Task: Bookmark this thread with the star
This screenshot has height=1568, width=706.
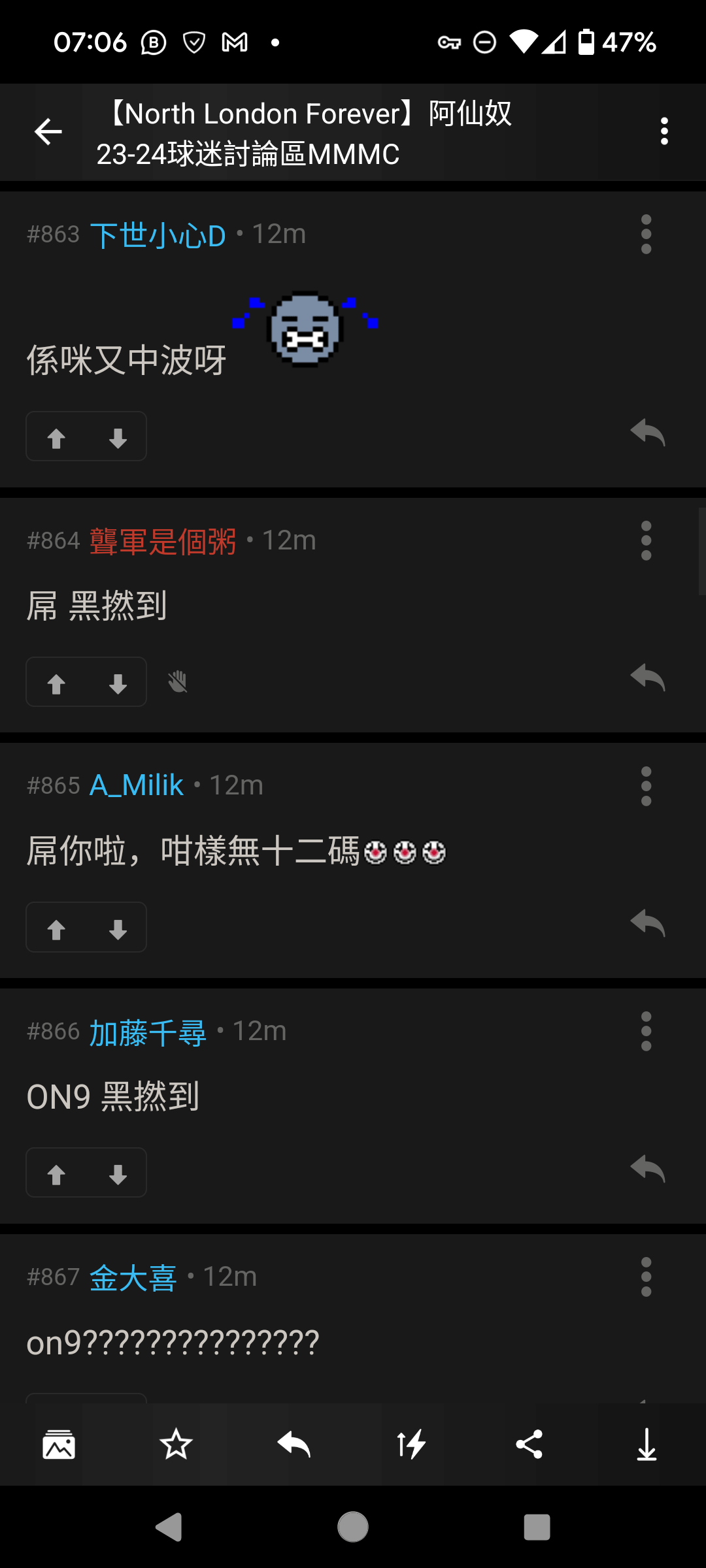Action: tap(176, 1444)
